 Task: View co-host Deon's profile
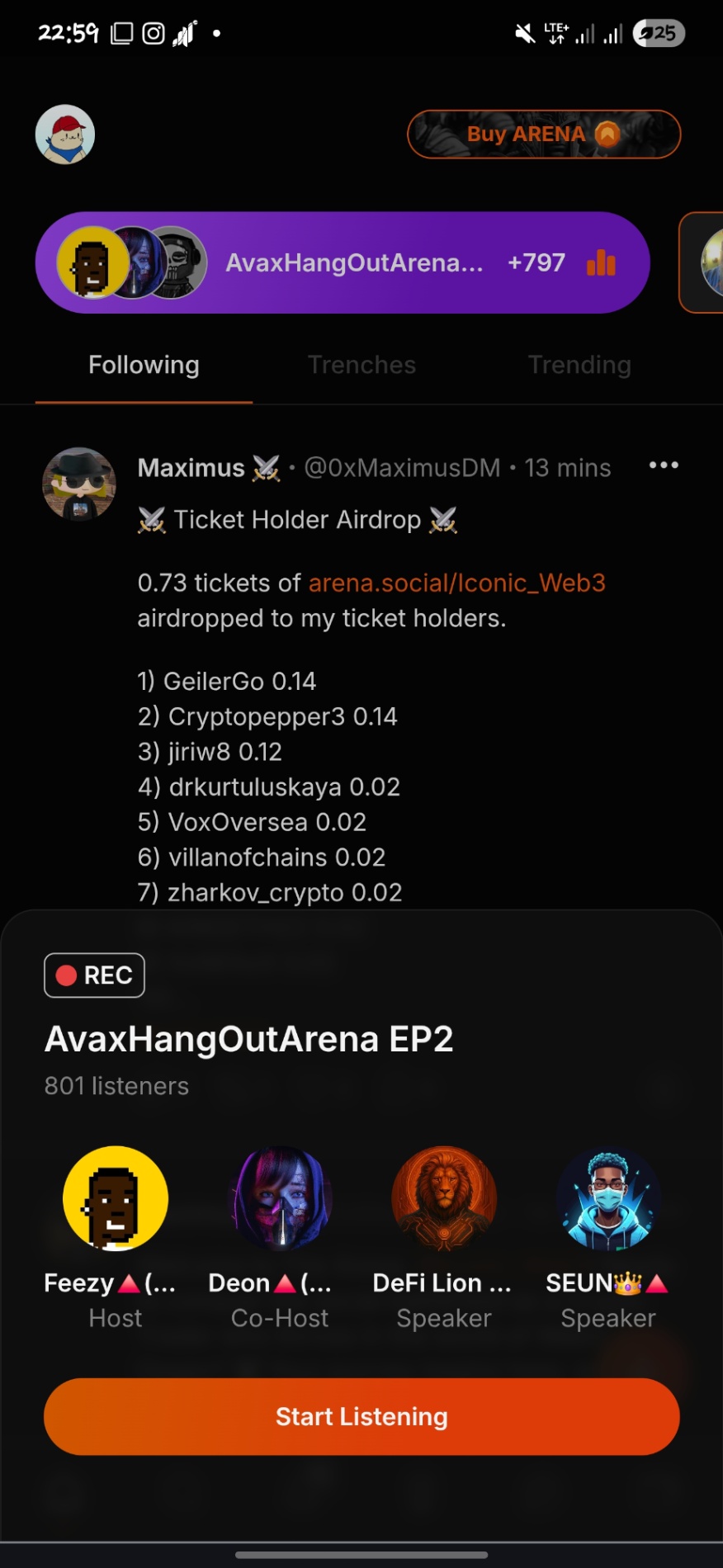[x=280, y=1199]
